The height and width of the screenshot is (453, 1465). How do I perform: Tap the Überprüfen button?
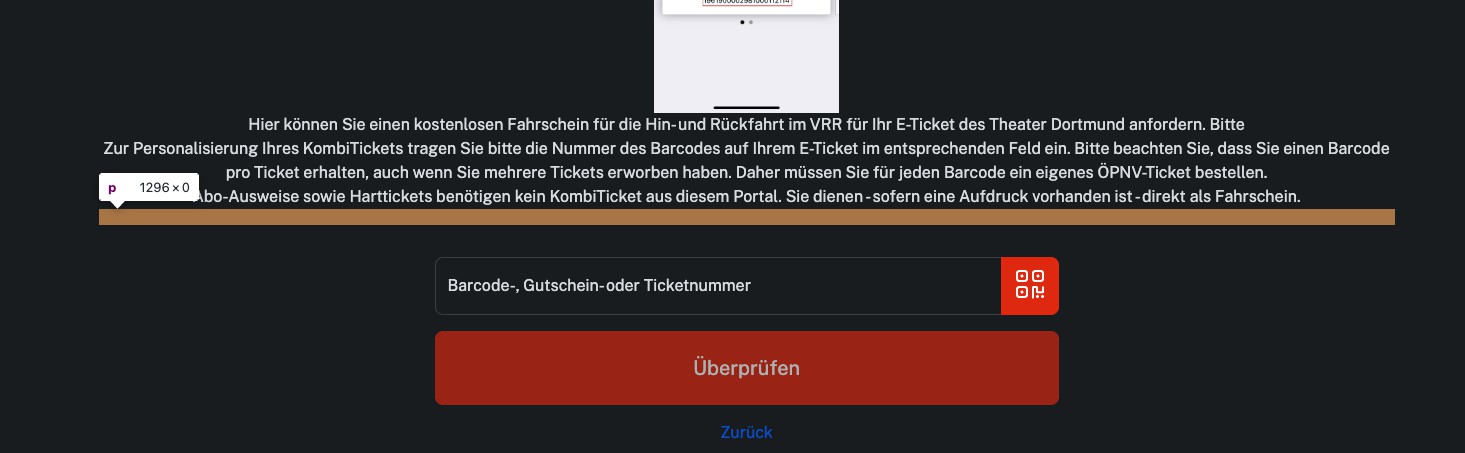point(746,368)
